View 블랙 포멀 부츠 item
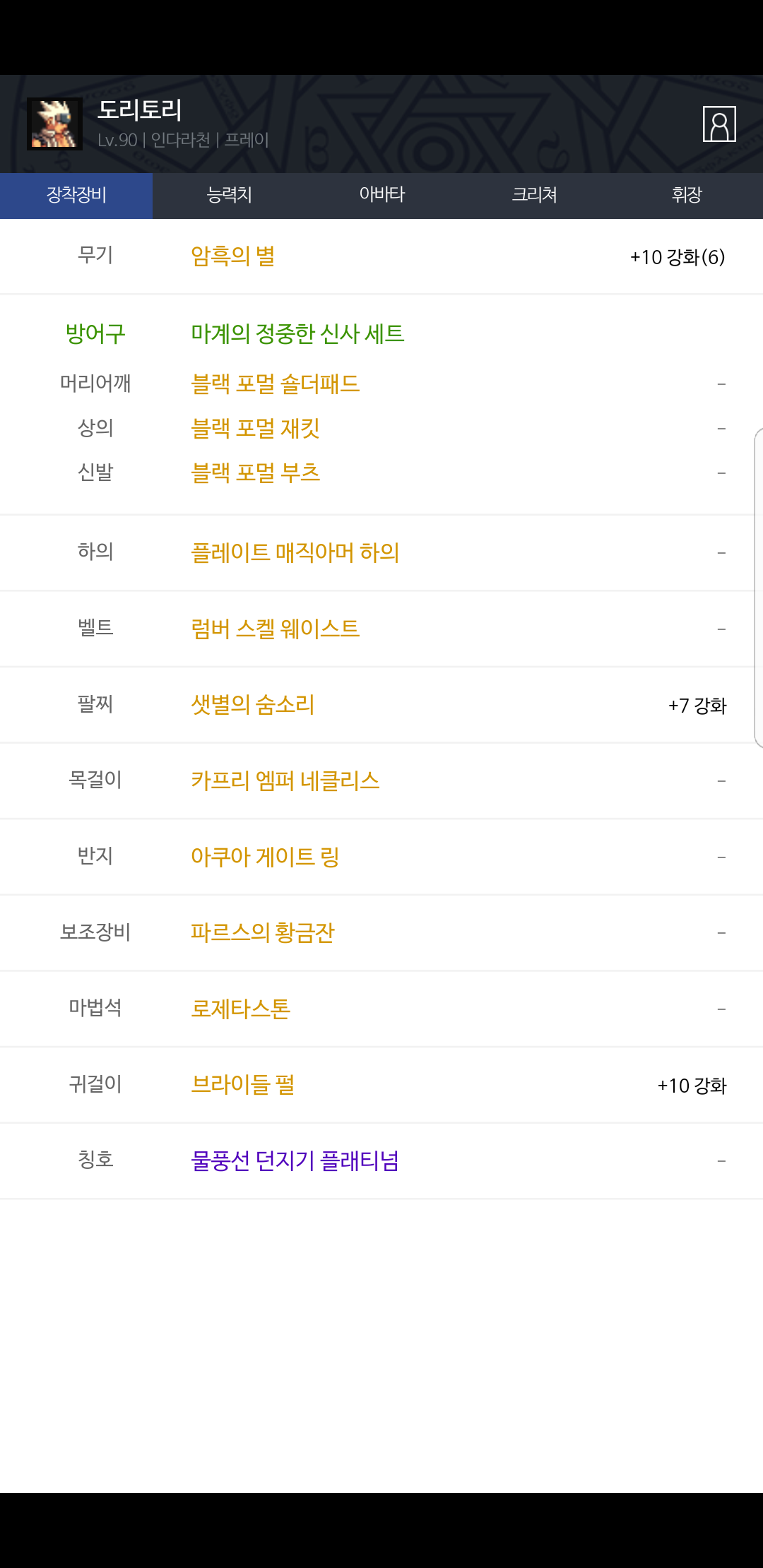The height and width of the screenshot is (1568, 763). pos(256,473)
